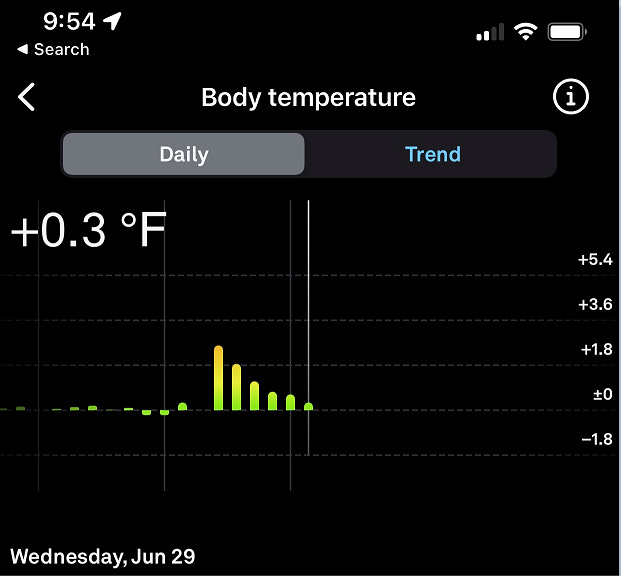The width and height of the screenshot is (621, 576).
Task: Open the body temperature info icon
Action: pos(571,97)
